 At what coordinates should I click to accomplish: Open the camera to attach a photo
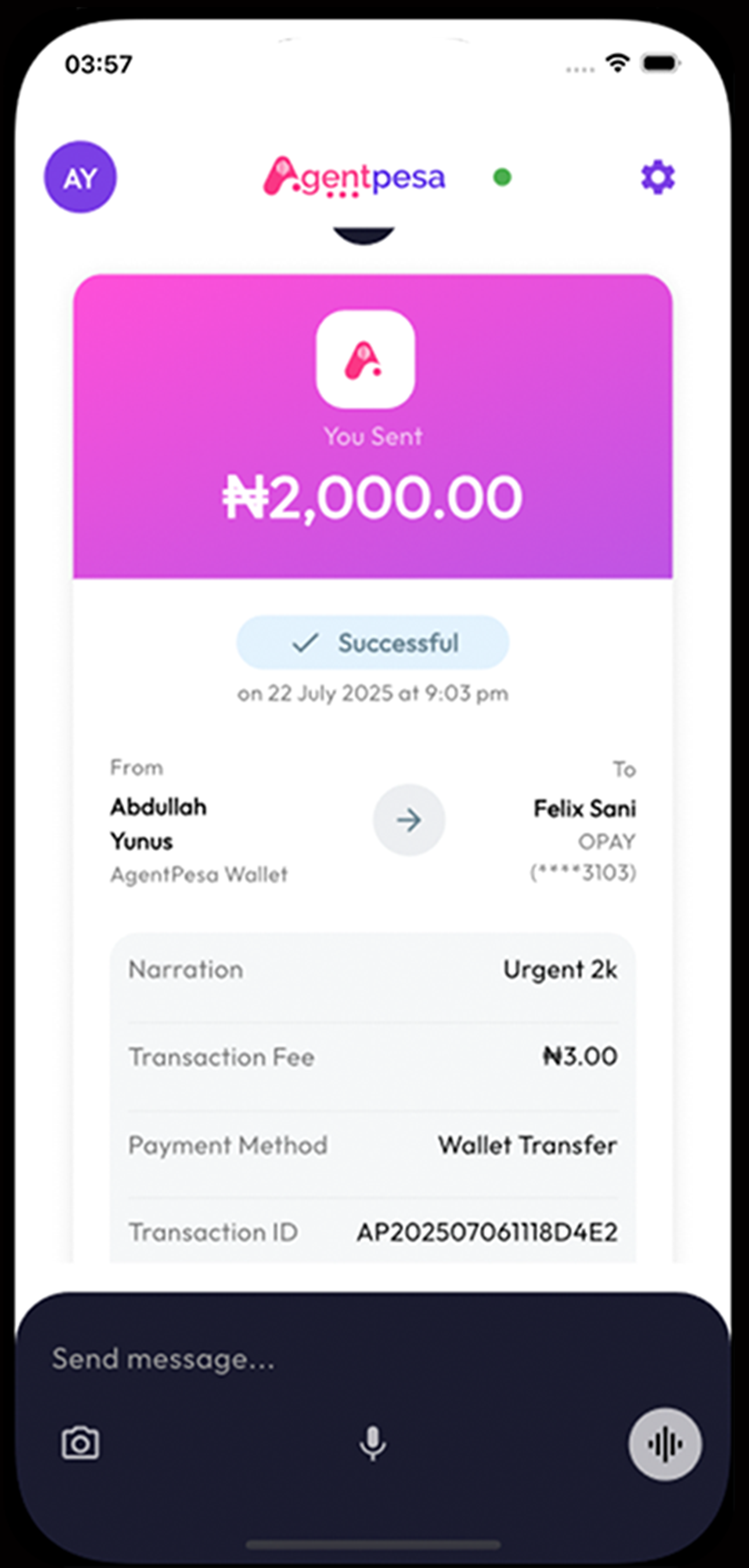click(x=80, y=1443)
